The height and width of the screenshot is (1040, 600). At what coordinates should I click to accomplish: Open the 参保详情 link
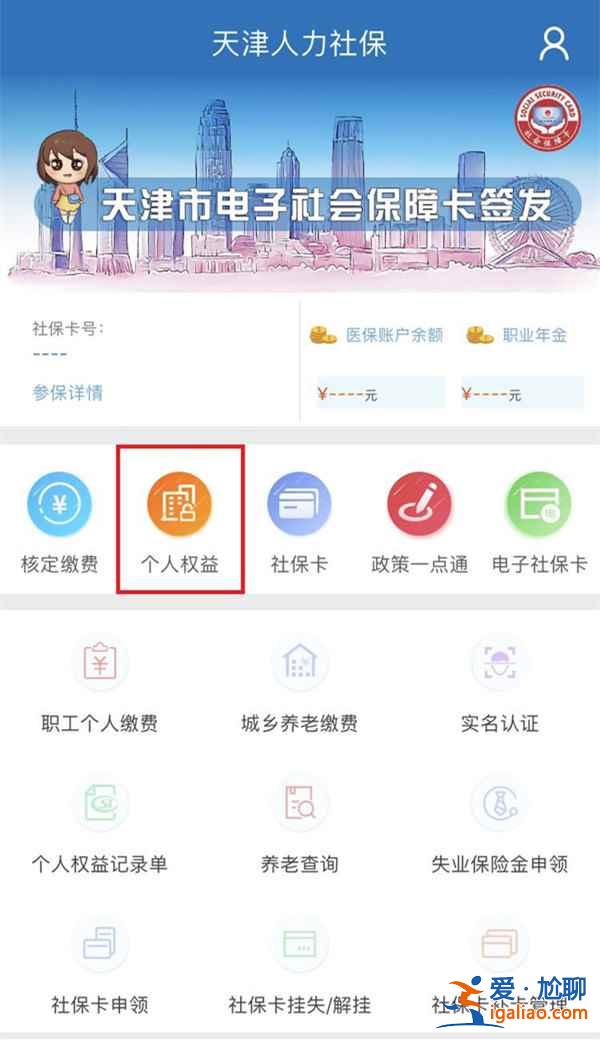tap(67, 392)
